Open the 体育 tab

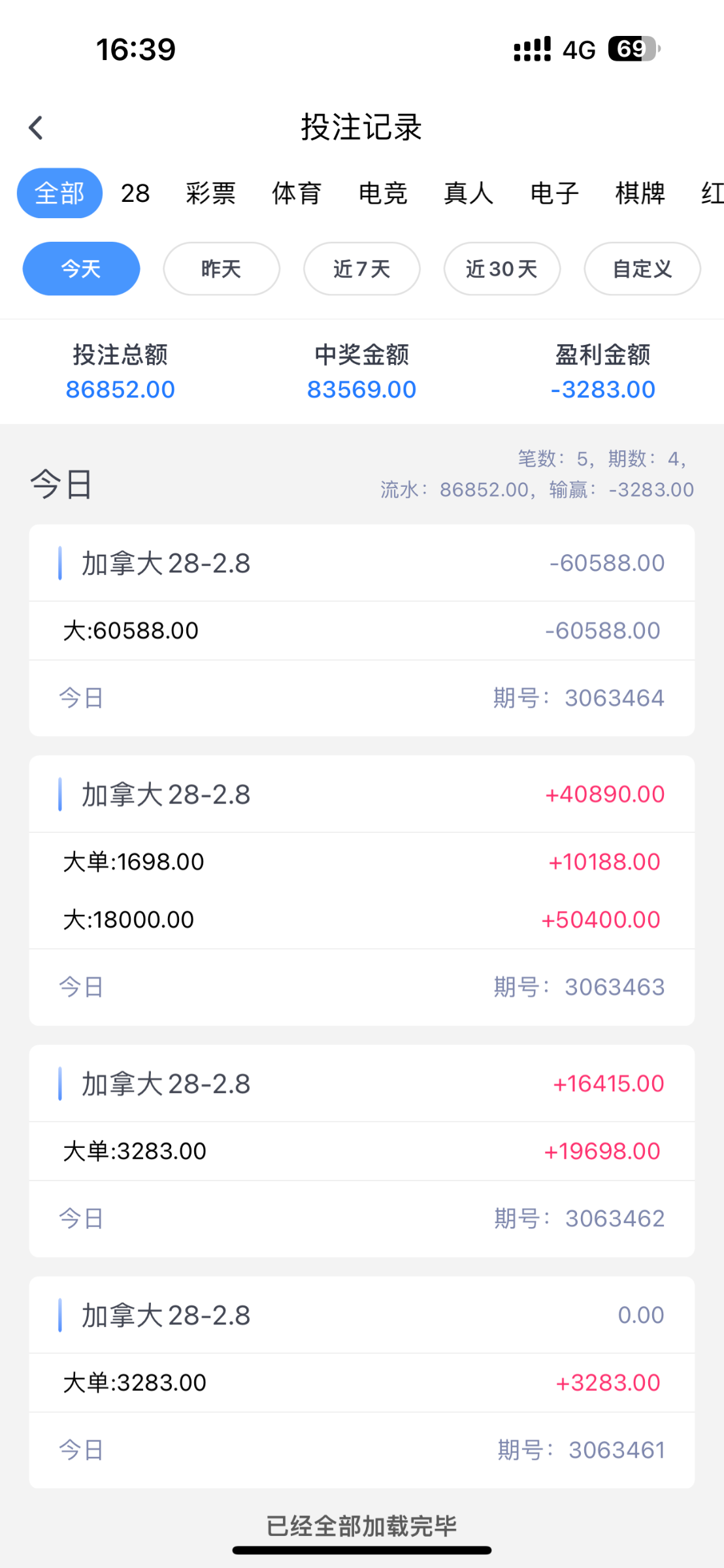[297, 193]
